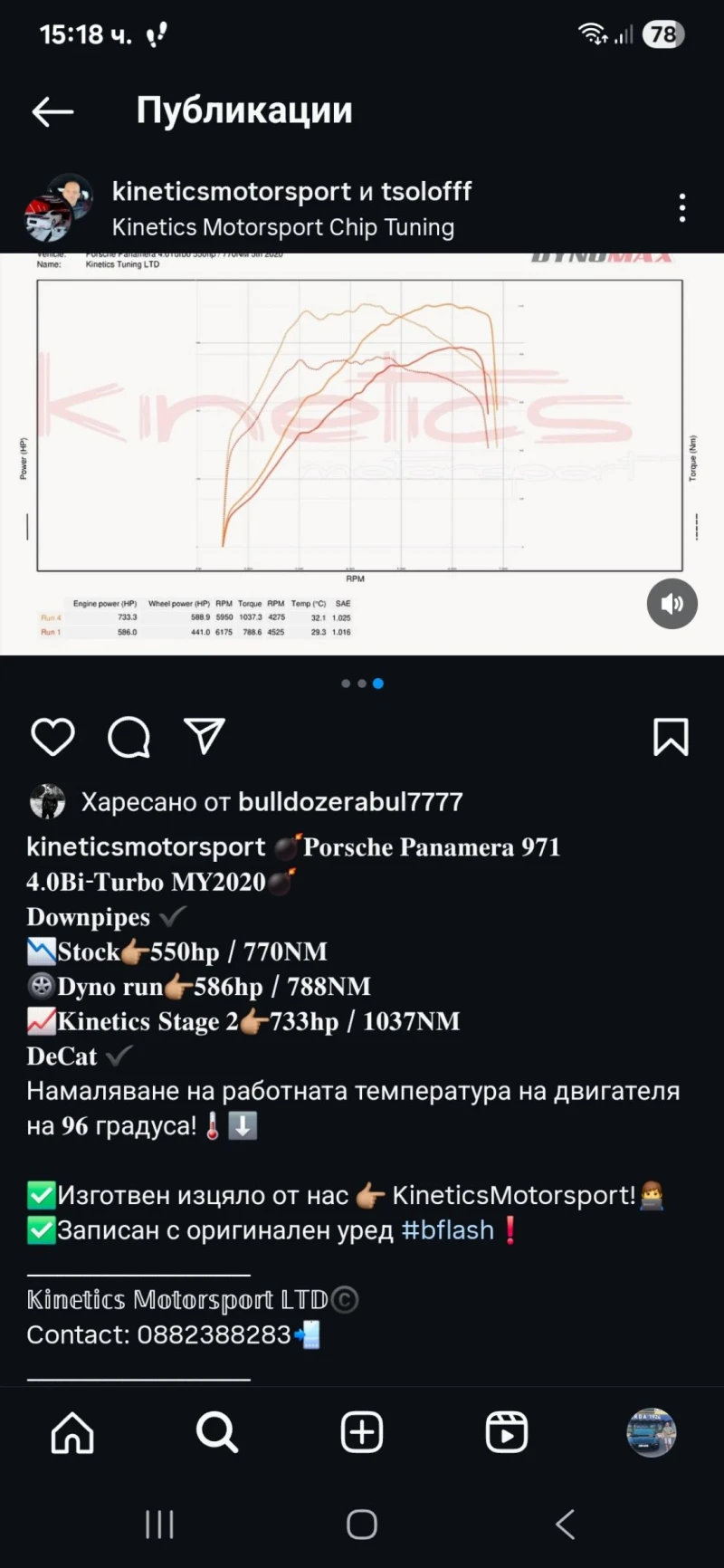Show recent apps with the recents key
Viewport: 724px width, 1568px height.
tap(159, 1525)
